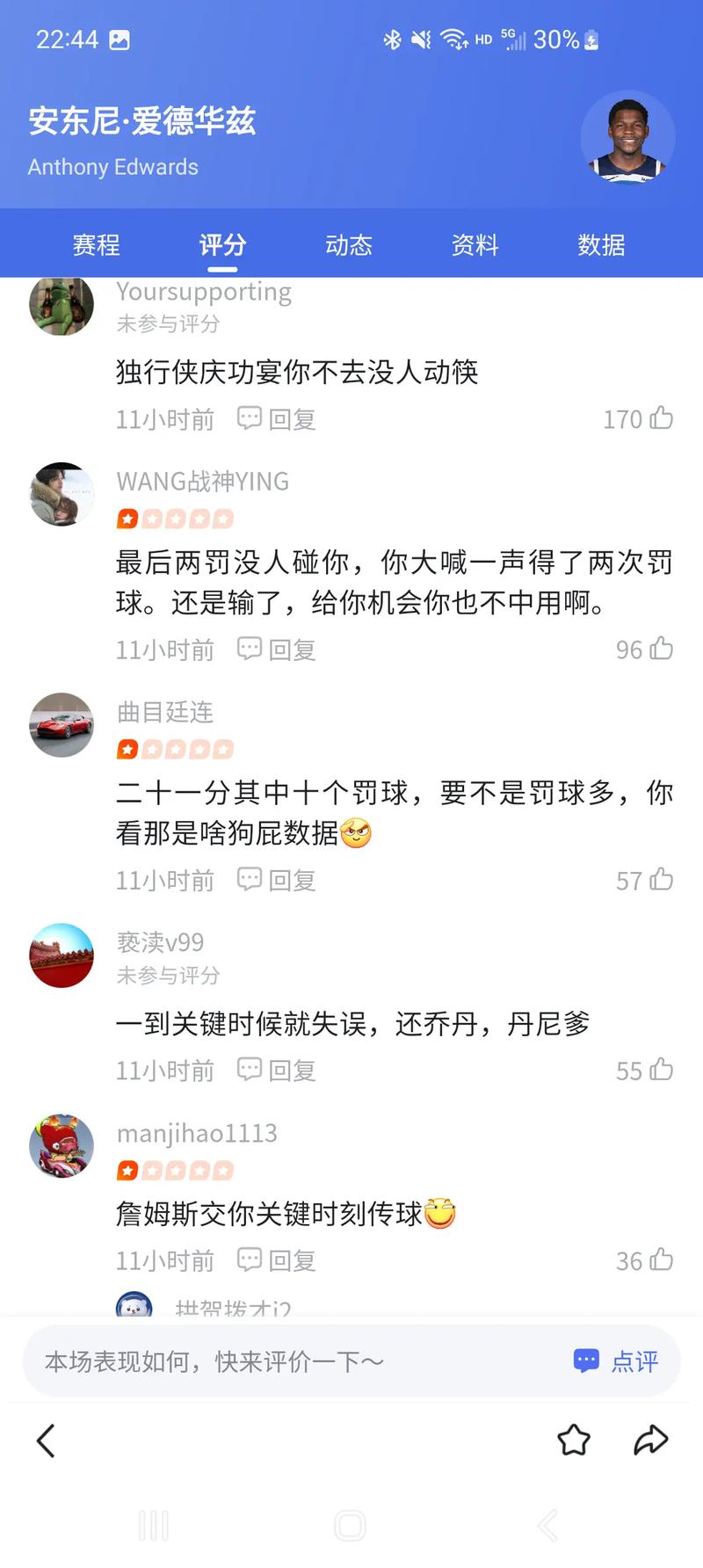Open the 资料 tab

pyautogui.click(x=475, y=245)
